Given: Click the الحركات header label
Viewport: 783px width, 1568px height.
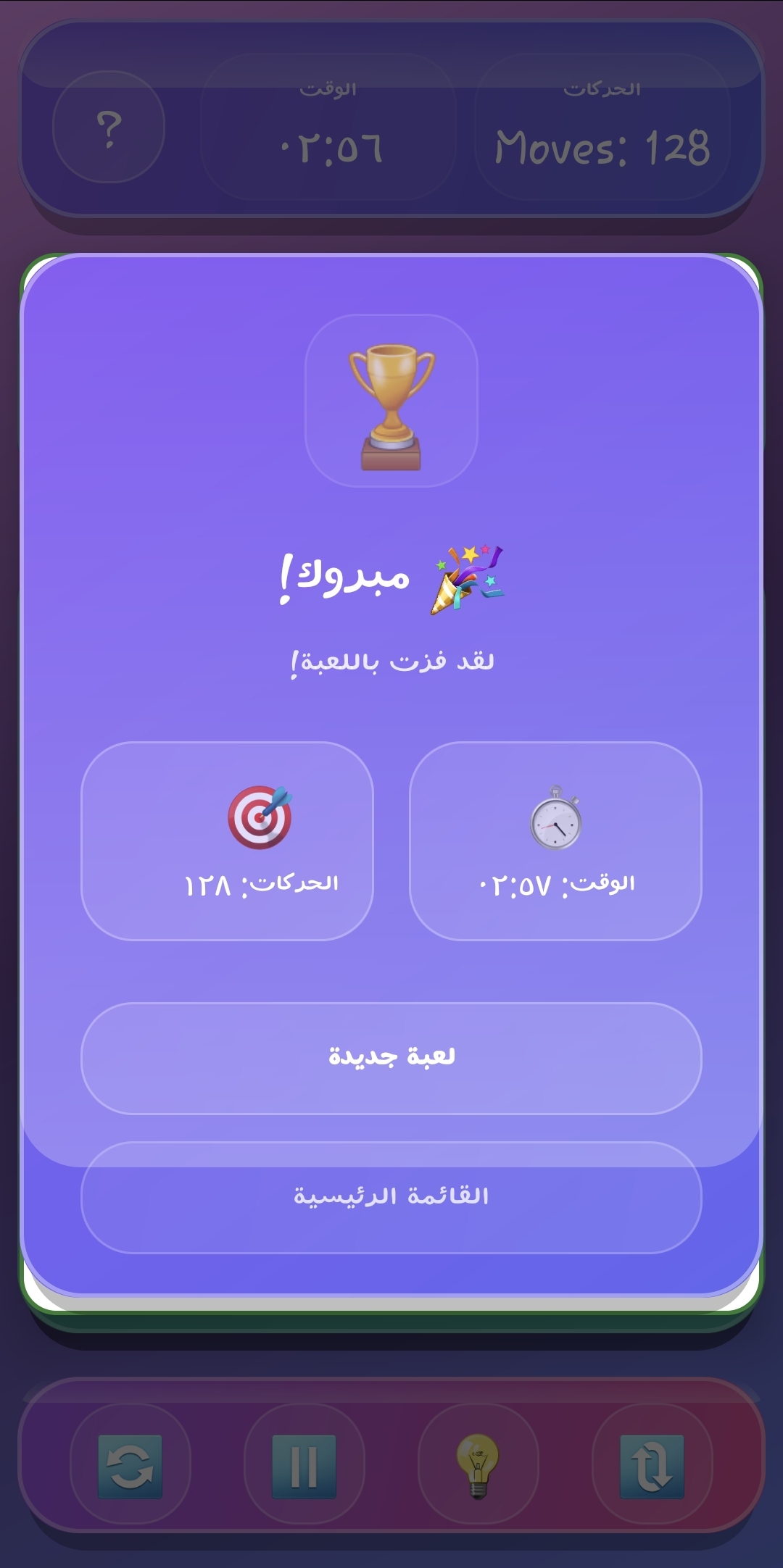Looking at the screenshot, I should click(602, 91).
